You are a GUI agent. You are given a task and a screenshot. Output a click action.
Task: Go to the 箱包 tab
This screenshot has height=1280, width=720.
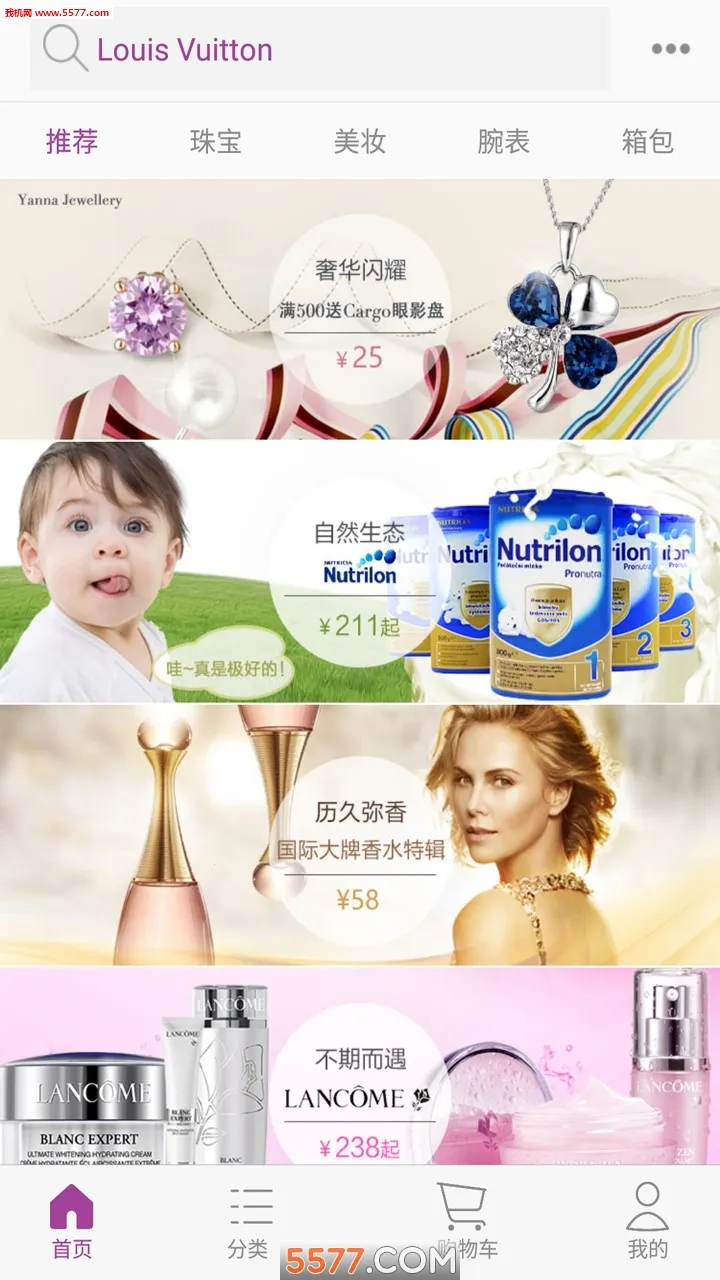(x=647, y=141)
